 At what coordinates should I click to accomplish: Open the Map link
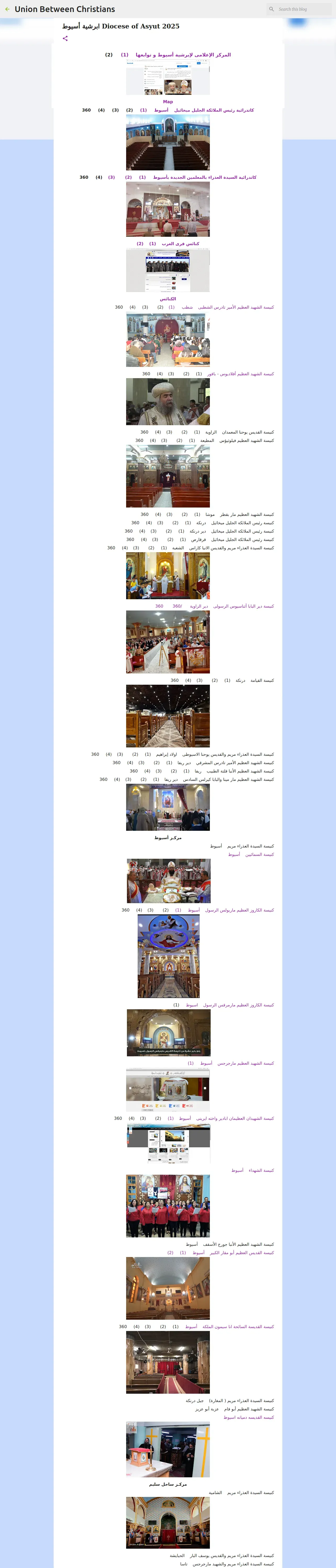pos(168,102)
